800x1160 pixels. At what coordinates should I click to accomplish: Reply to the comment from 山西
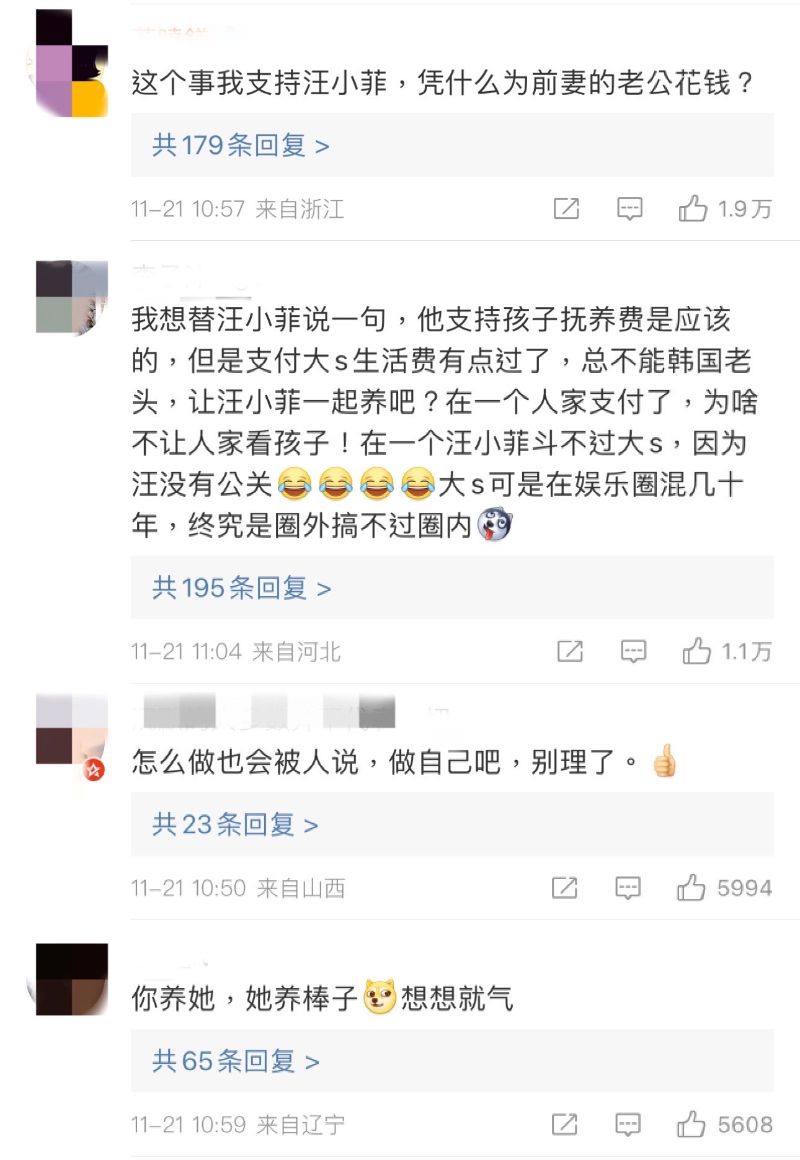(628, 888)
